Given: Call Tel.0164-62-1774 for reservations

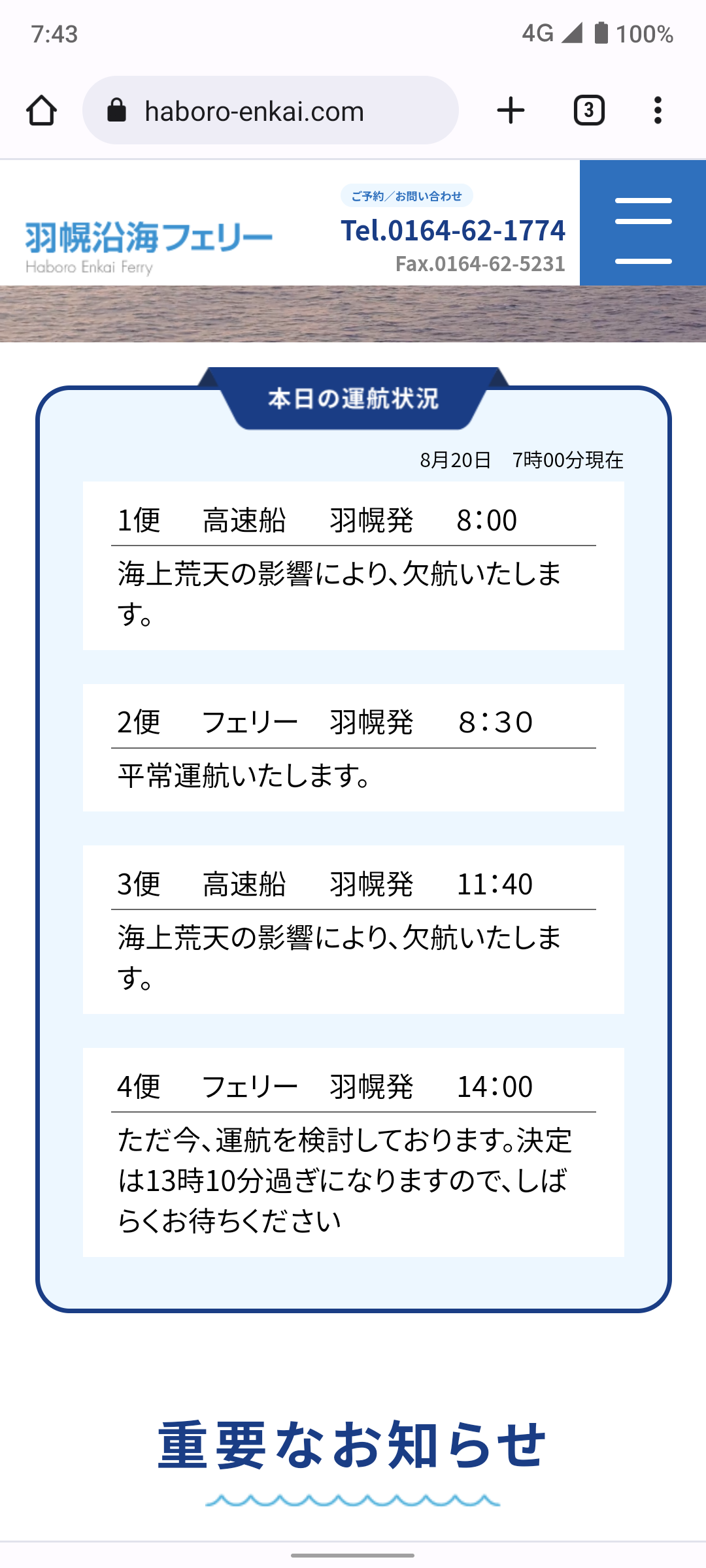Looking at the screenshot, I should (x=453, y=231).
